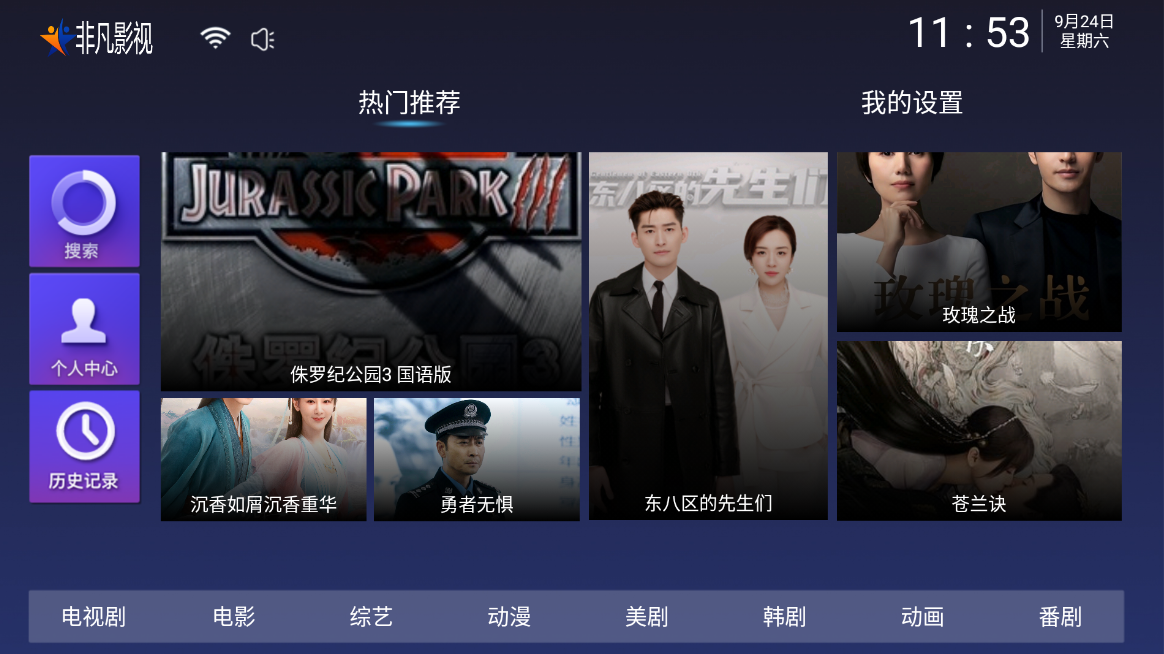Select the 热门推荐 tab
The height and width of the screenshot is (654, 1164).
[x=409, y=103]
